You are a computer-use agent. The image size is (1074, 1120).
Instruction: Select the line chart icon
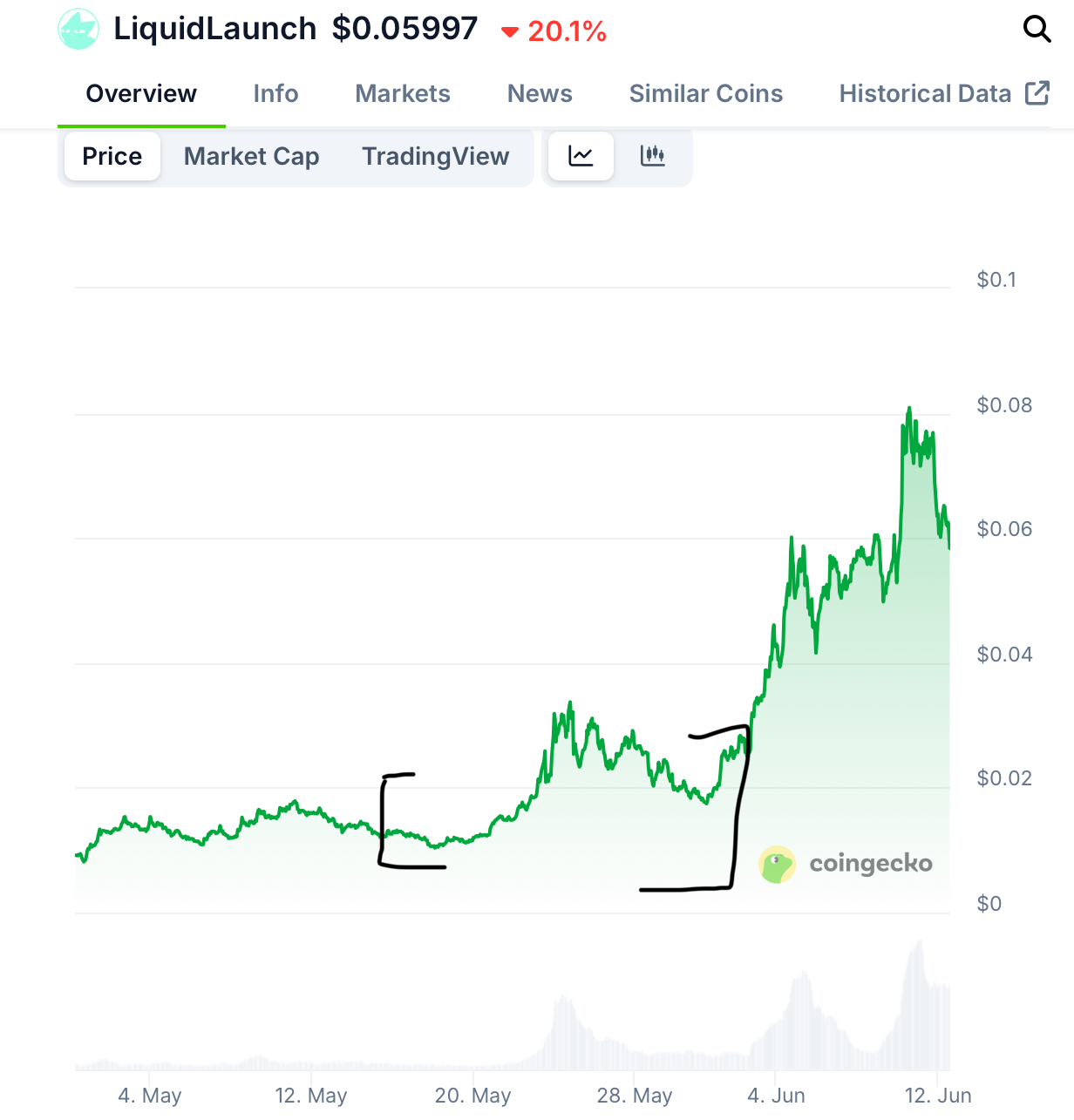click(x=581, y=156)
